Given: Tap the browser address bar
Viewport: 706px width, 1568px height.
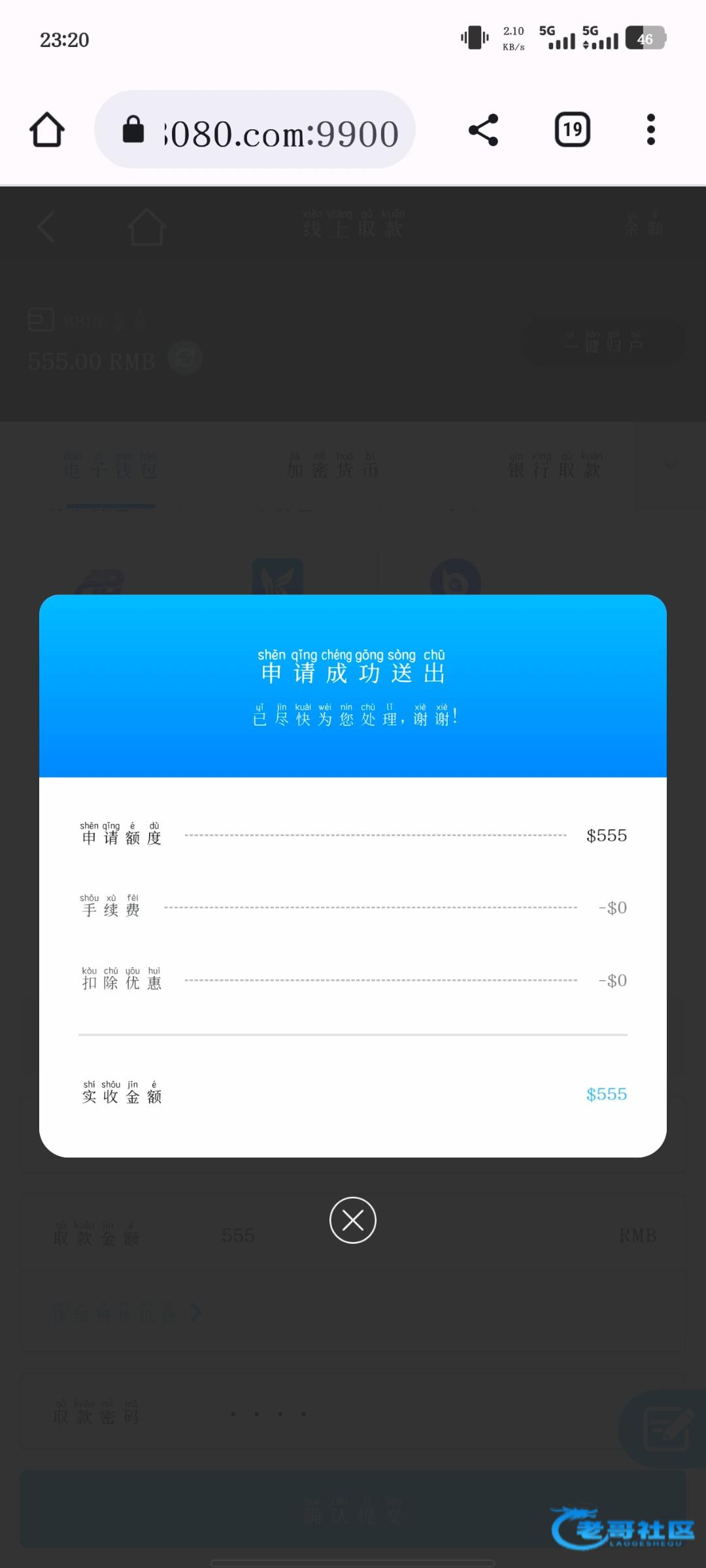Looking at the screenshot, I should tap(255, 129).
